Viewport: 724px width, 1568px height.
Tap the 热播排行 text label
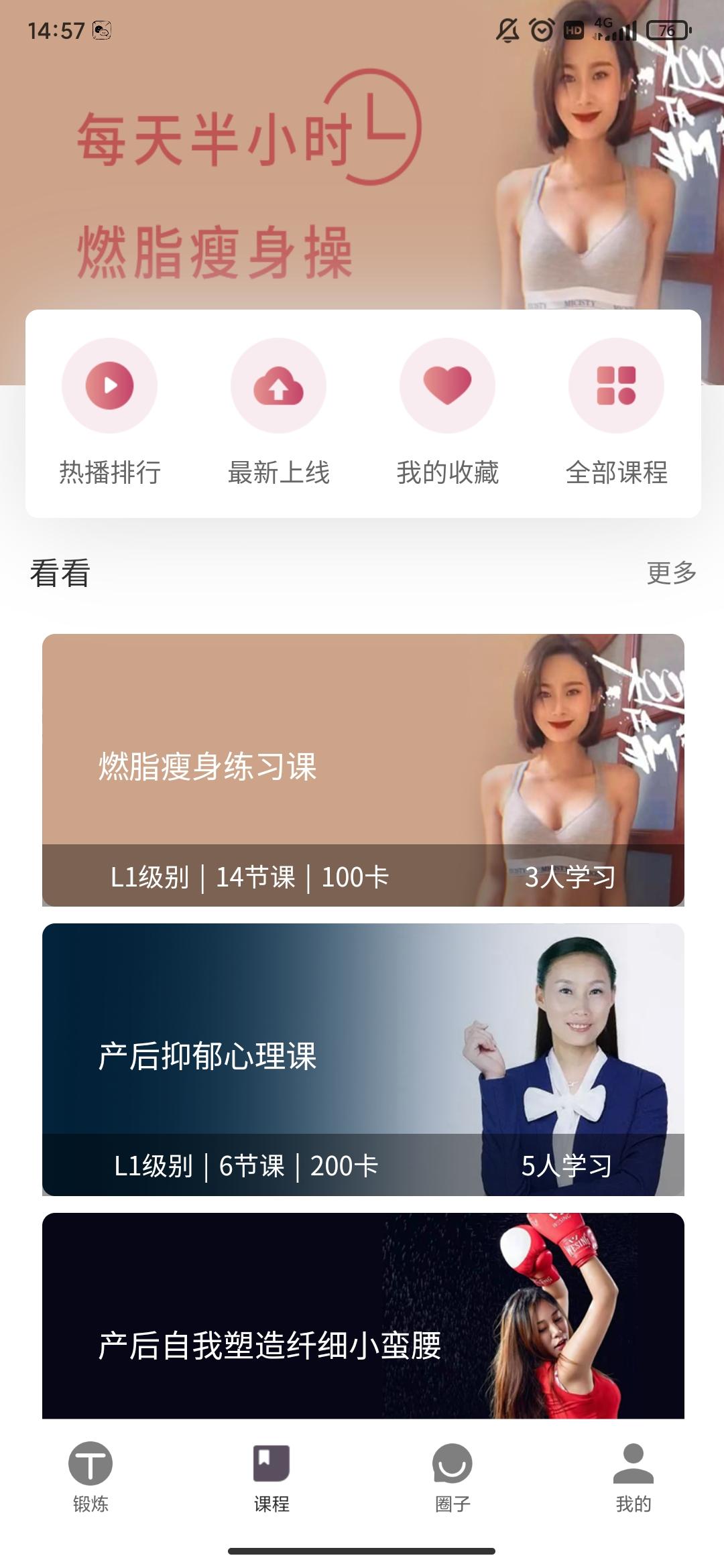(x=109, y=473)
